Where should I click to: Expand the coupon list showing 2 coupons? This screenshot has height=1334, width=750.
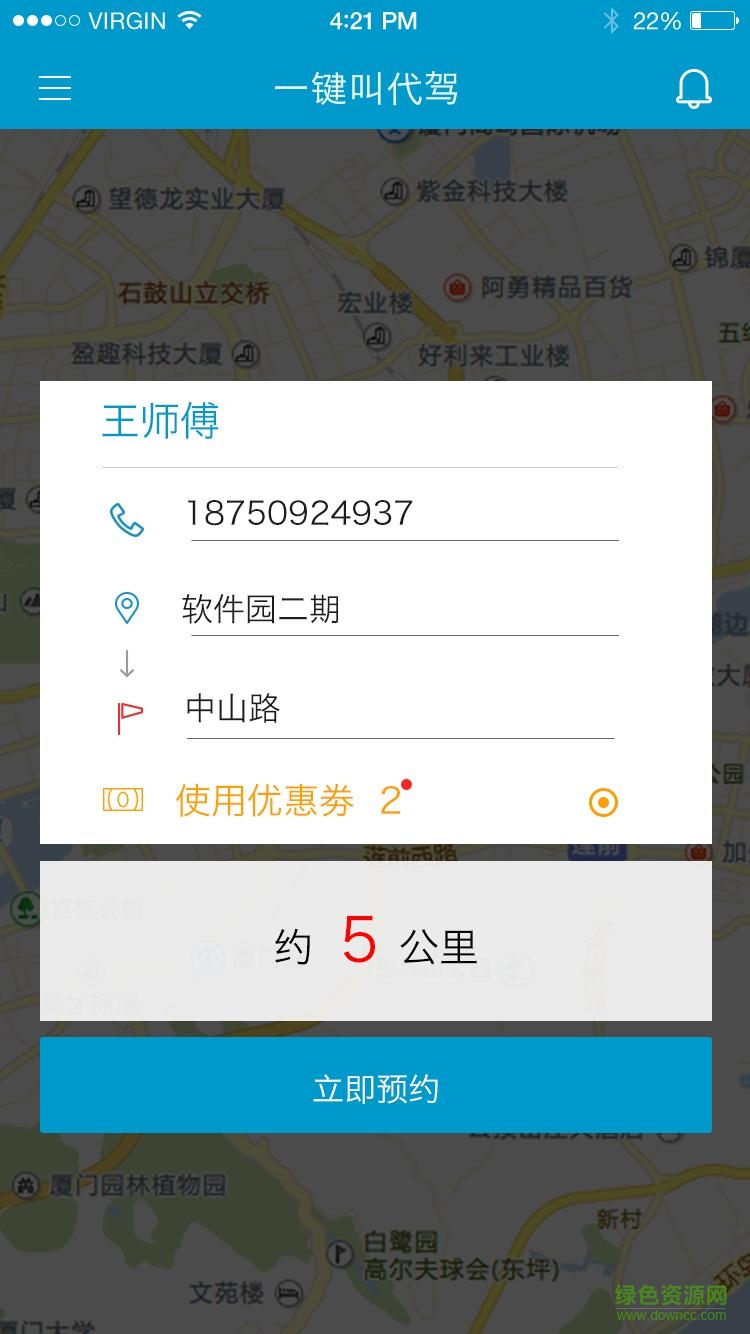(390, 801)
